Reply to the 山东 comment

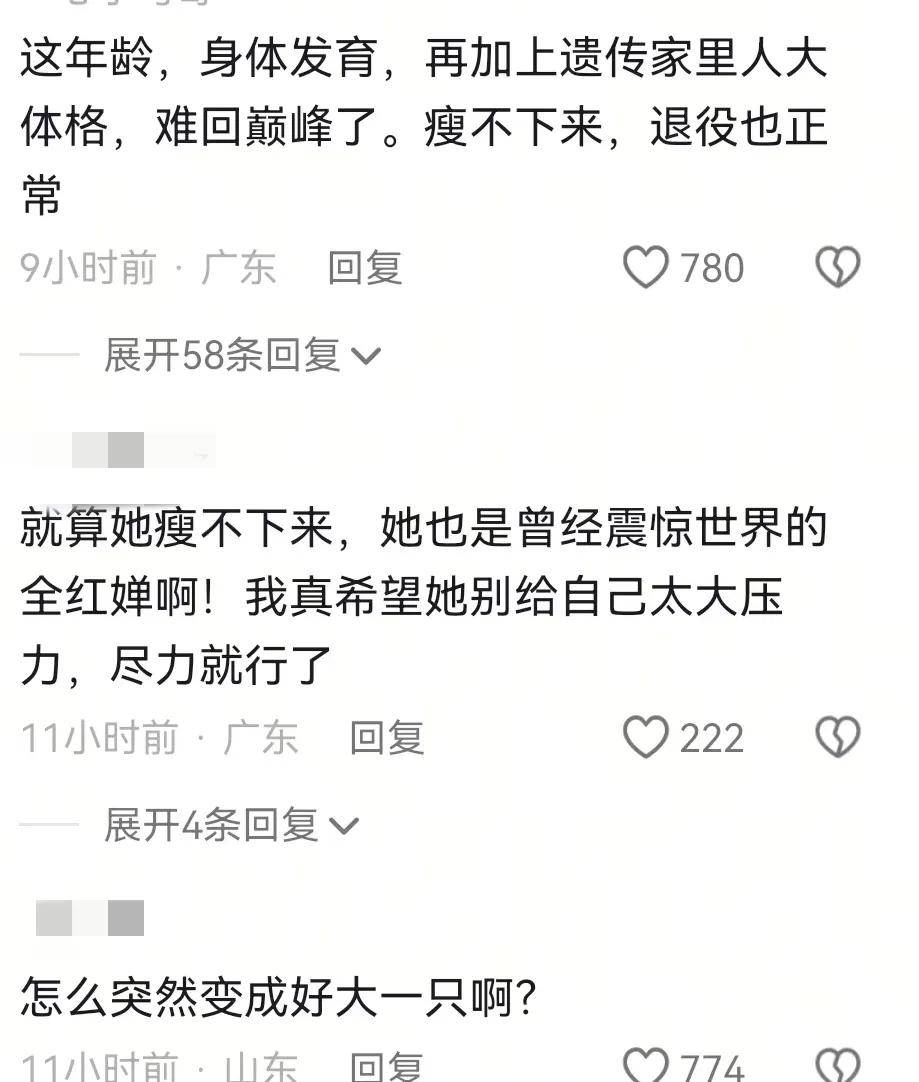[387, 1068]
